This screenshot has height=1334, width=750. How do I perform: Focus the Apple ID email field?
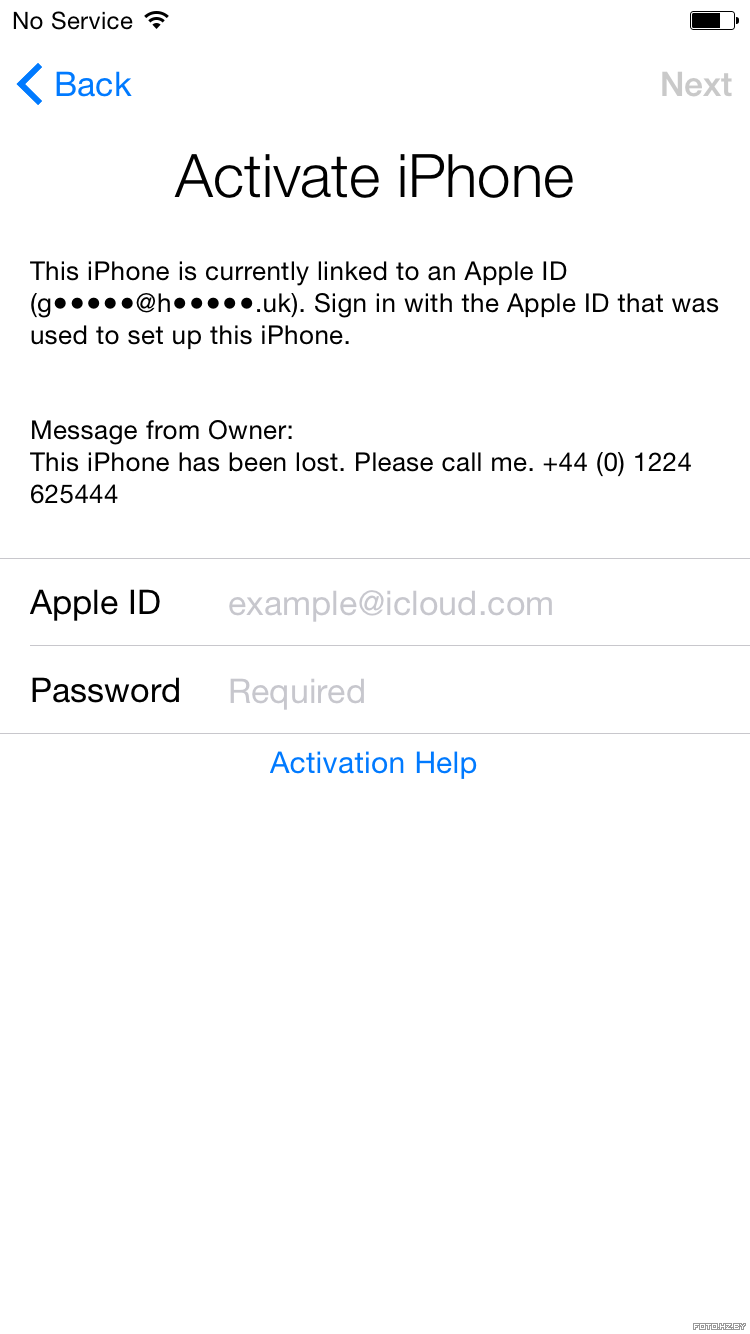tap(375, 603)
